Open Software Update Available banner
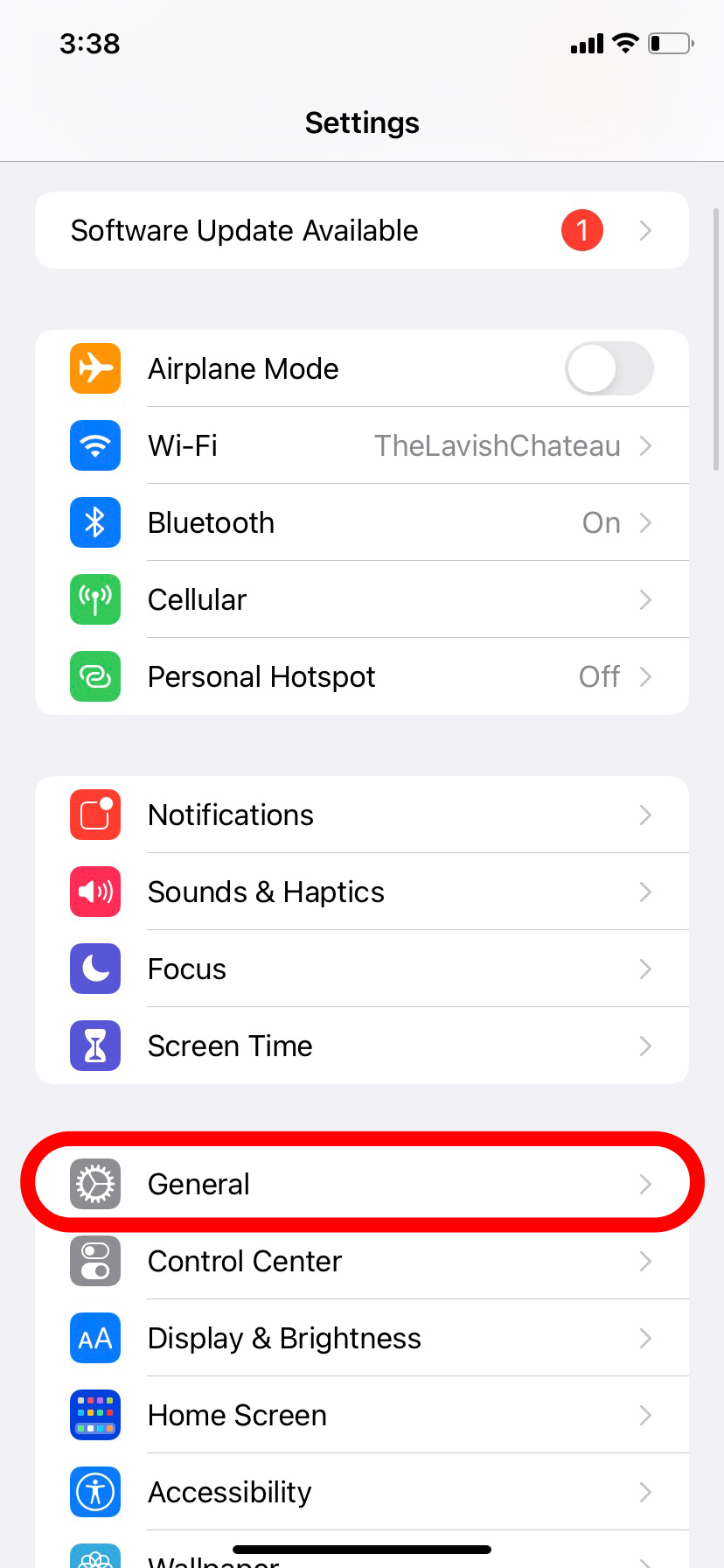The height and width of the screenshot is (1568, 724). point(362,230)
